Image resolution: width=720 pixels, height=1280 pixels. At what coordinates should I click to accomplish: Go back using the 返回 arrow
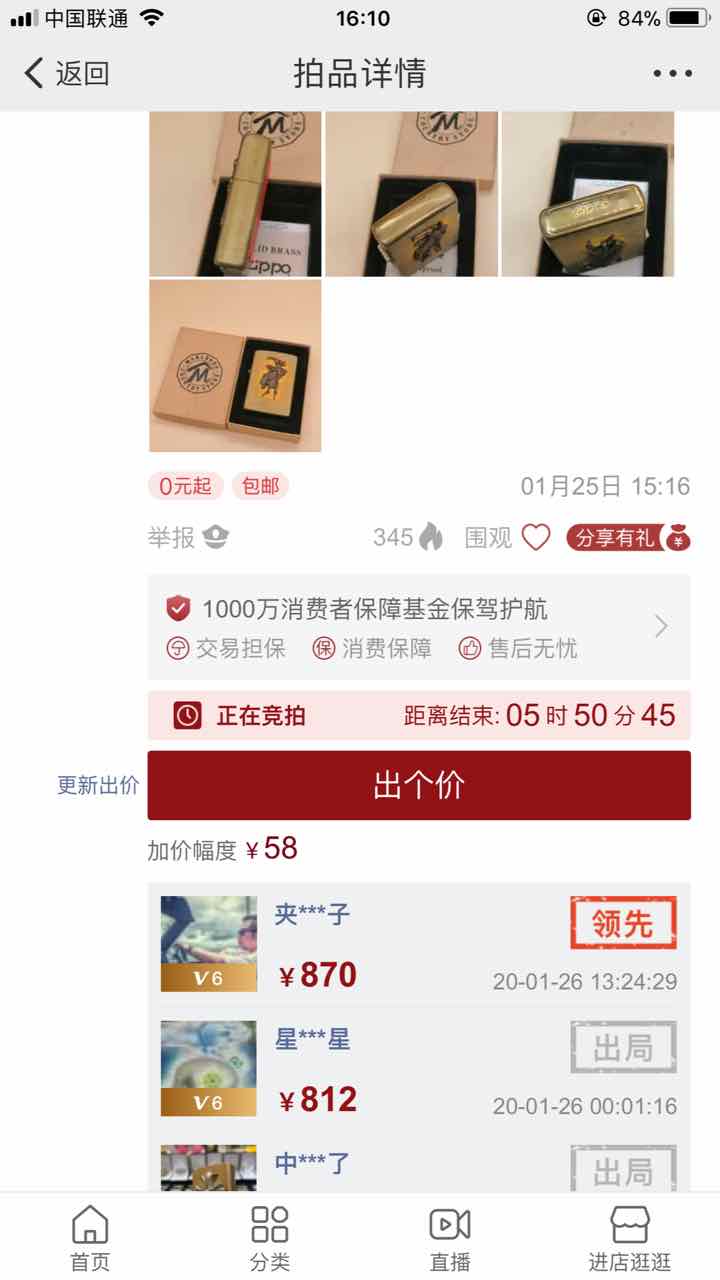(66, 73)
